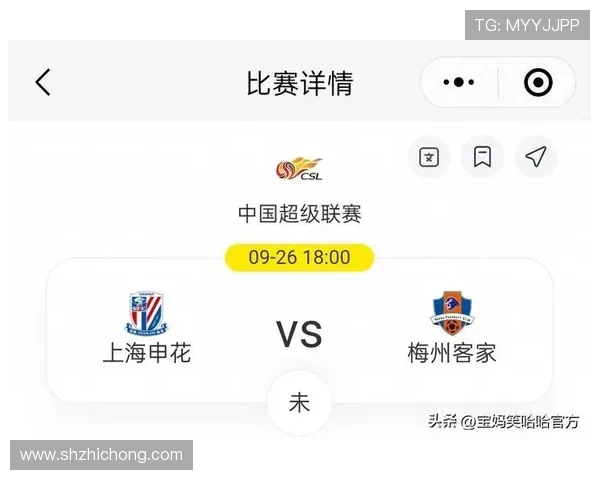Screen dimensions: 600x480
Task: Bookmark this match
Action: click(x=482, y=157)
